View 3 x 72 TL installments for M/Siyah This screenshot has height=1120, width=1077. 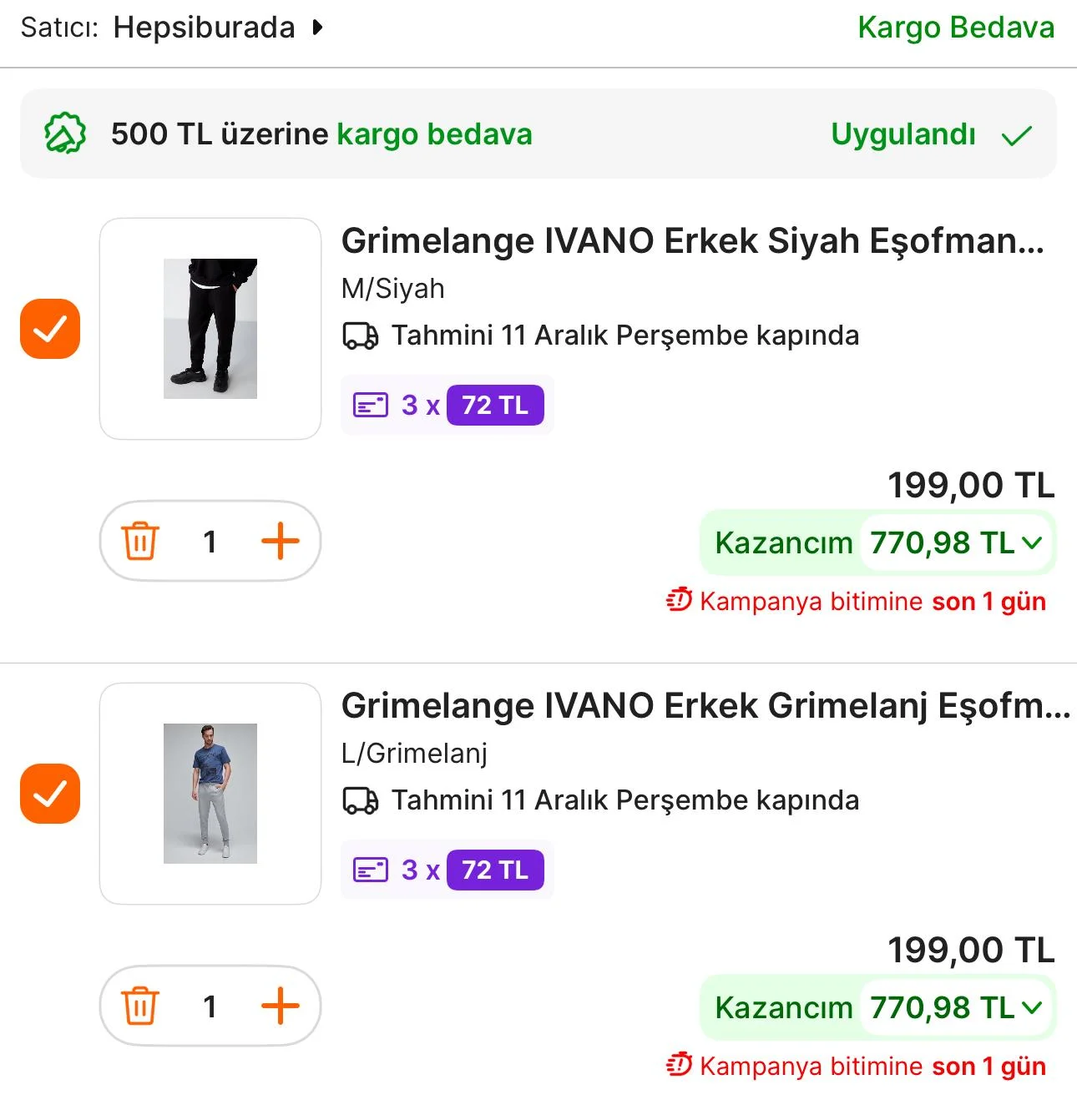[447, 406]
